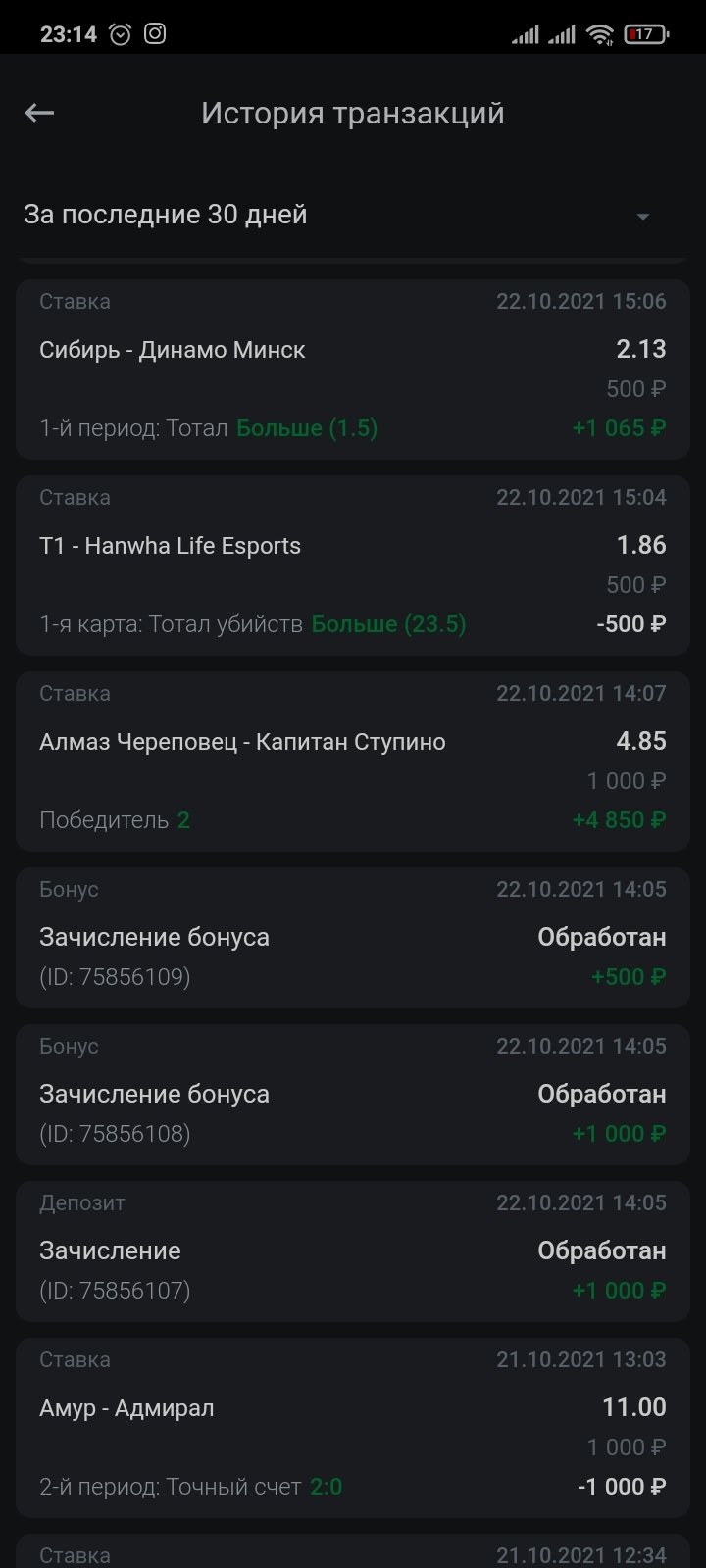Viewport: 706px width, 1568px height.
Task: Show bonus transaction ID 75856109
Action: (353, 938)
